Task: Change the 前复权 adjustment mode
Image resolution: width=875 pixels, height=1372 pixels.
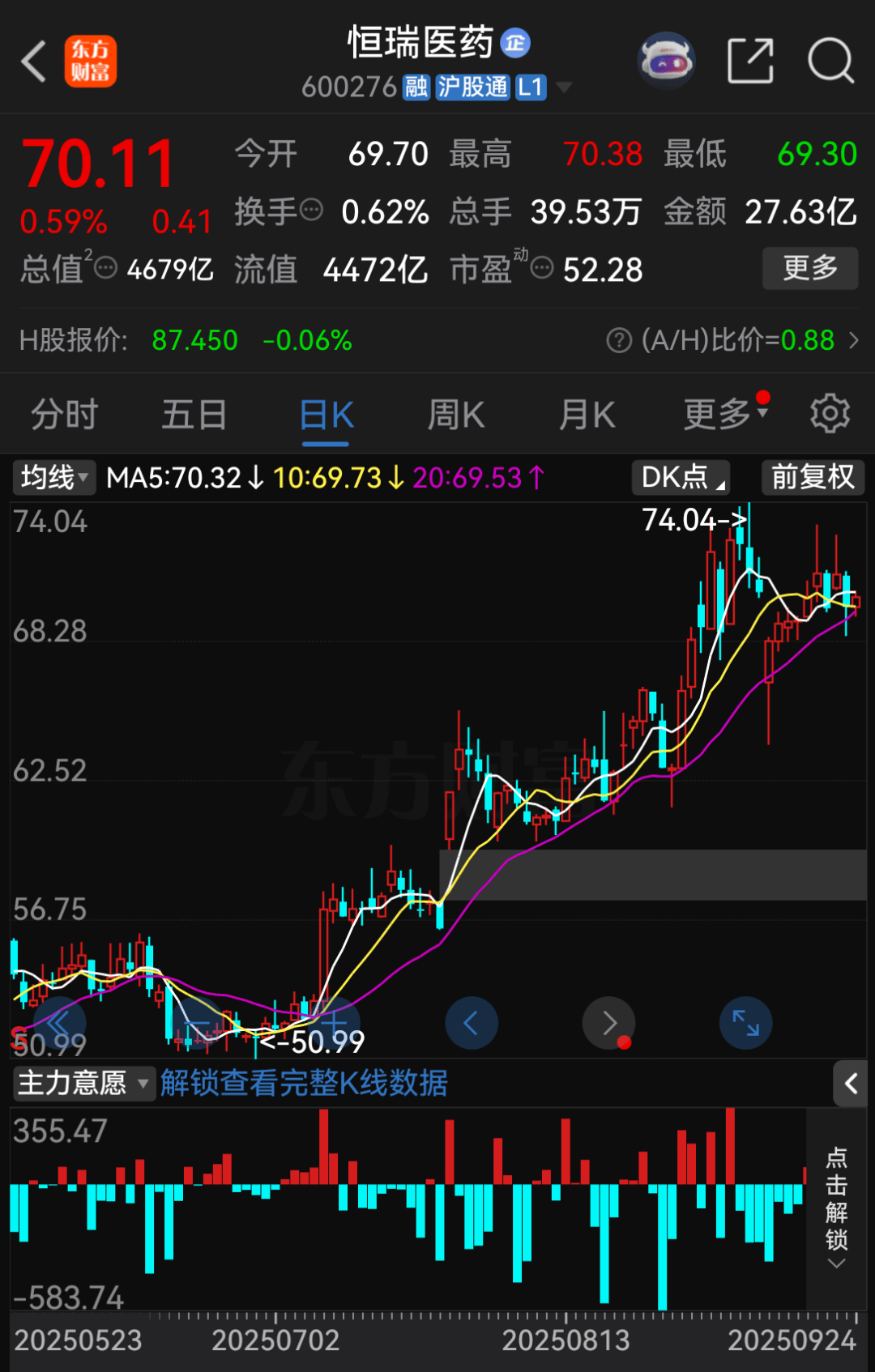Action: tap(813, 478)
